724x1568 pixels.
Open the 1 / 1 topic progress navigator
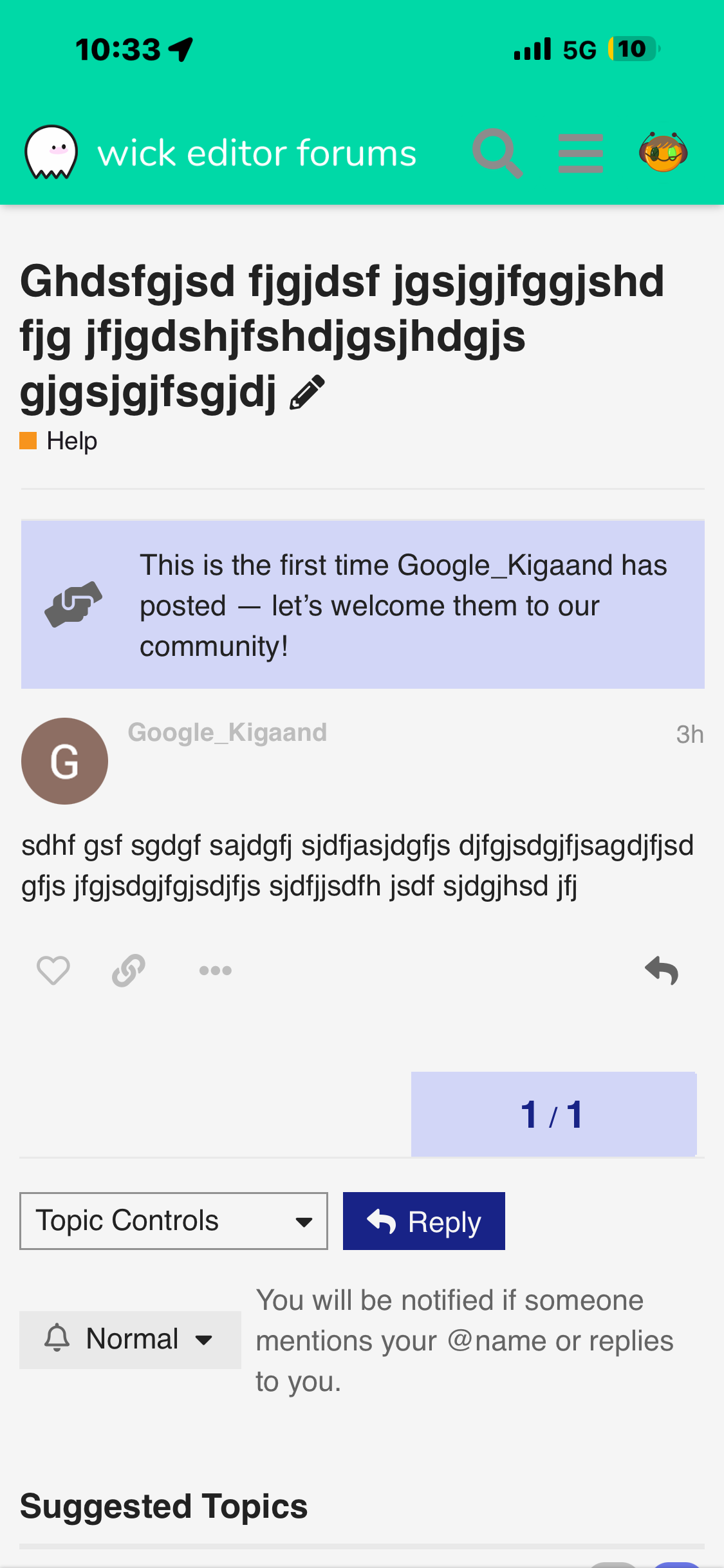(553, 1114)
